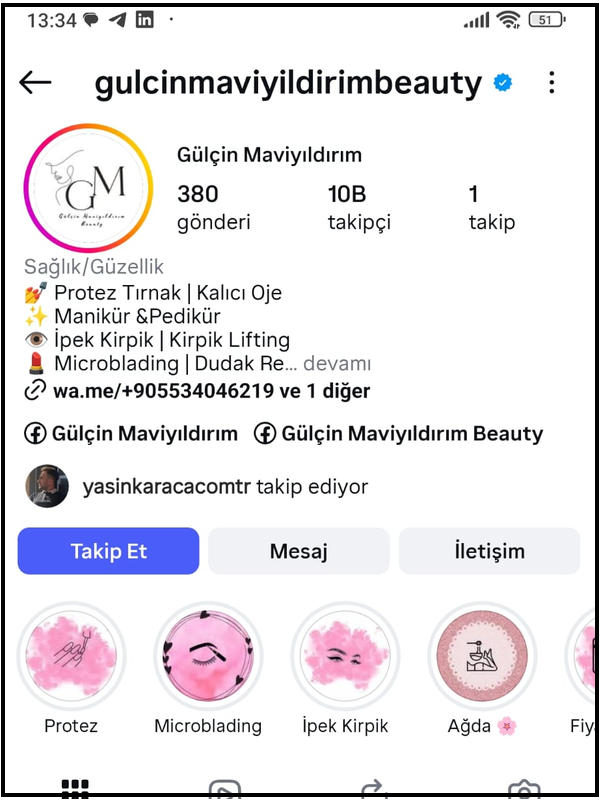
Task: View the profile picture story
Action: [88, 188]
